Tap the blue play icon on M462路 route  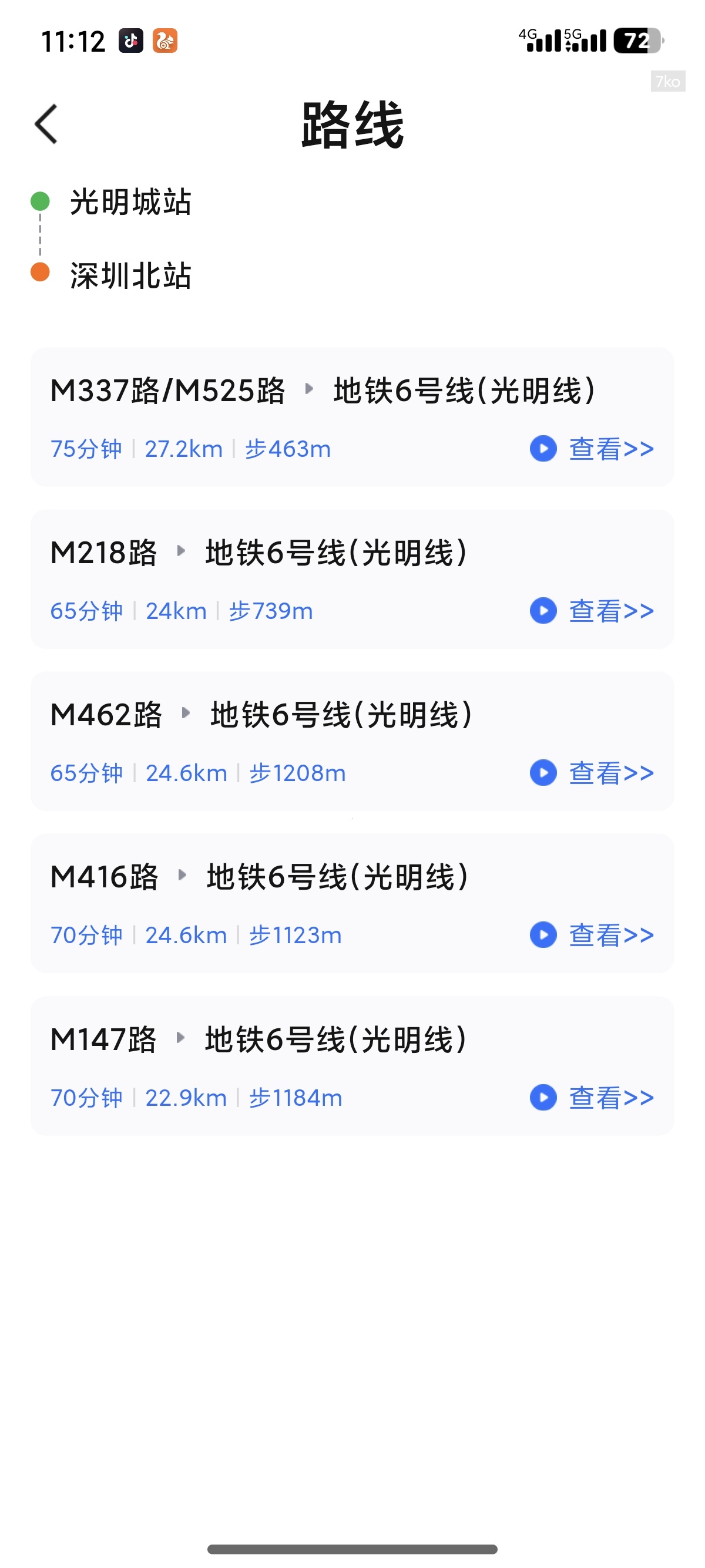click(x=543, y=773)
